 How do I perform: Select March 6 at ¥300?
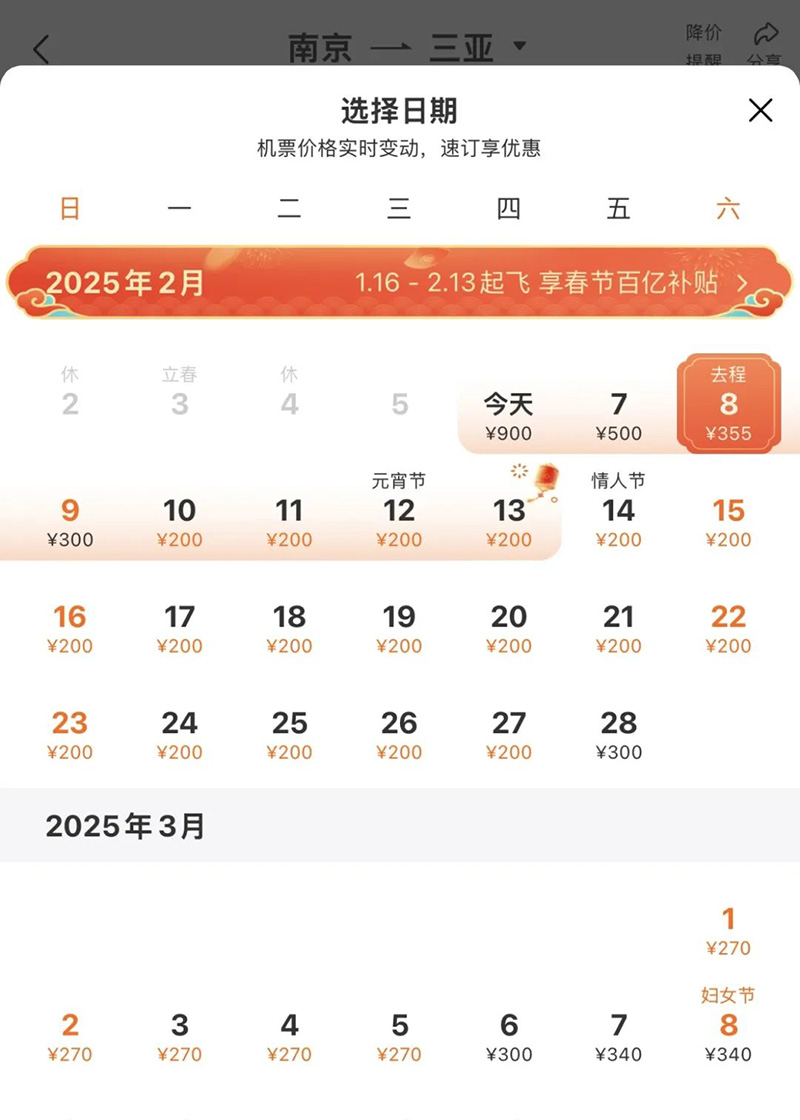508,1036
